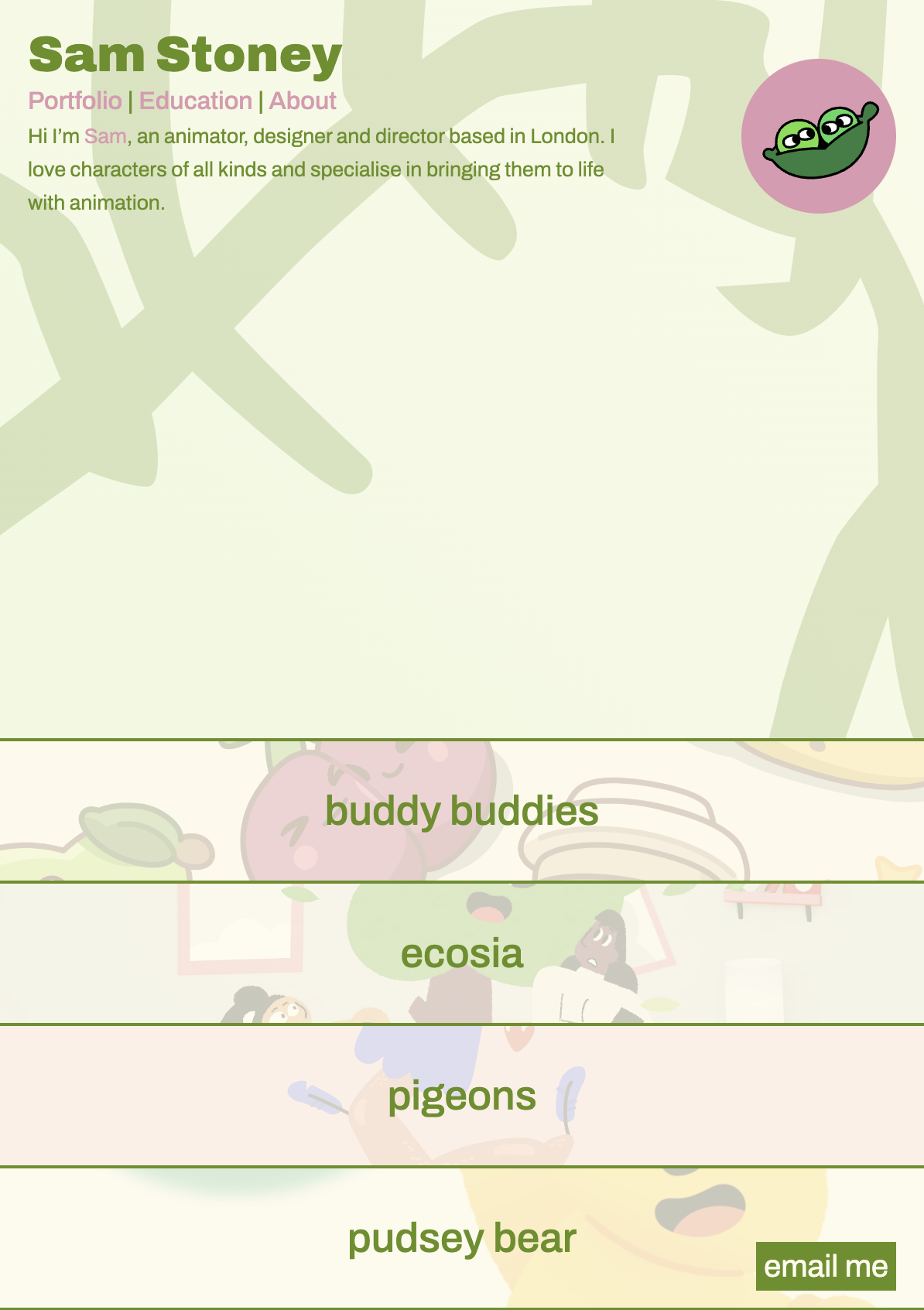Screen dimensions: 924x1310
Task: Open the About page
Action: (303, 101)
